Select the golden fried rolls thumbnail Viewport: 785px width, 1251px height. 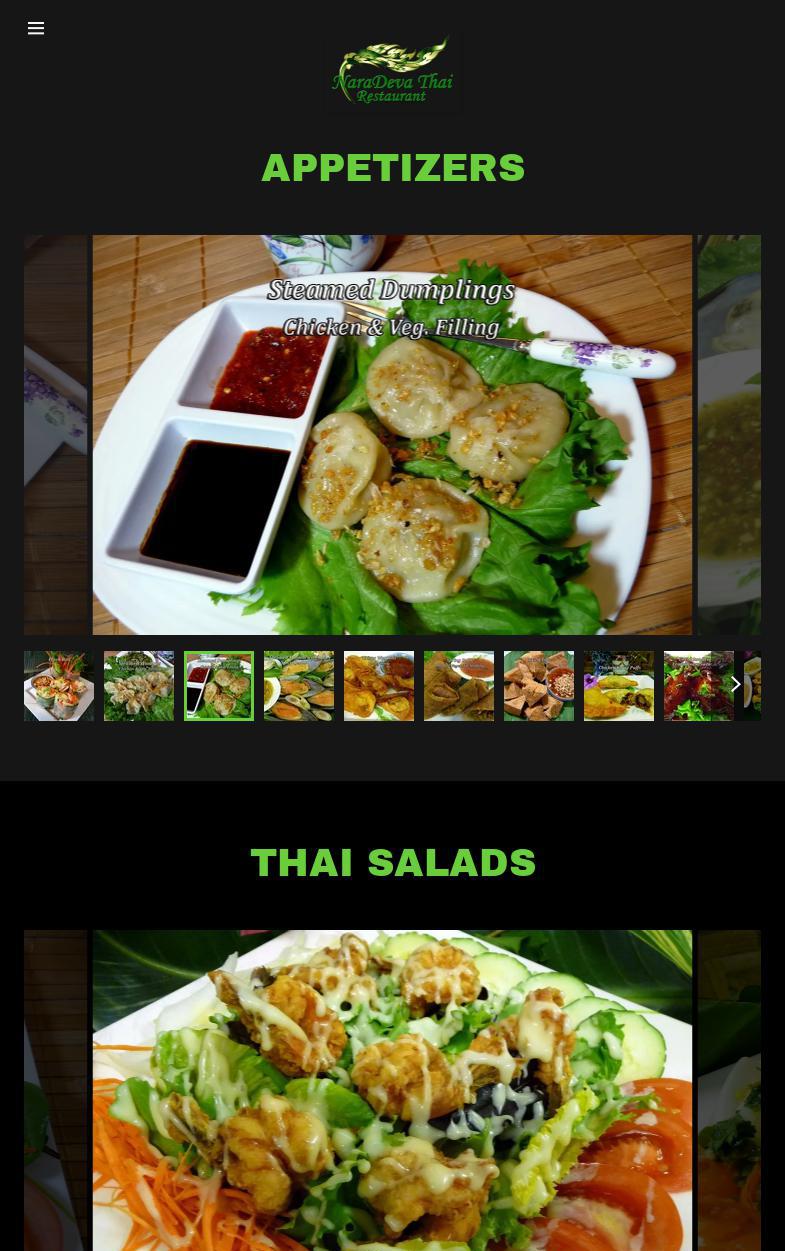click(x=379, y=686)
